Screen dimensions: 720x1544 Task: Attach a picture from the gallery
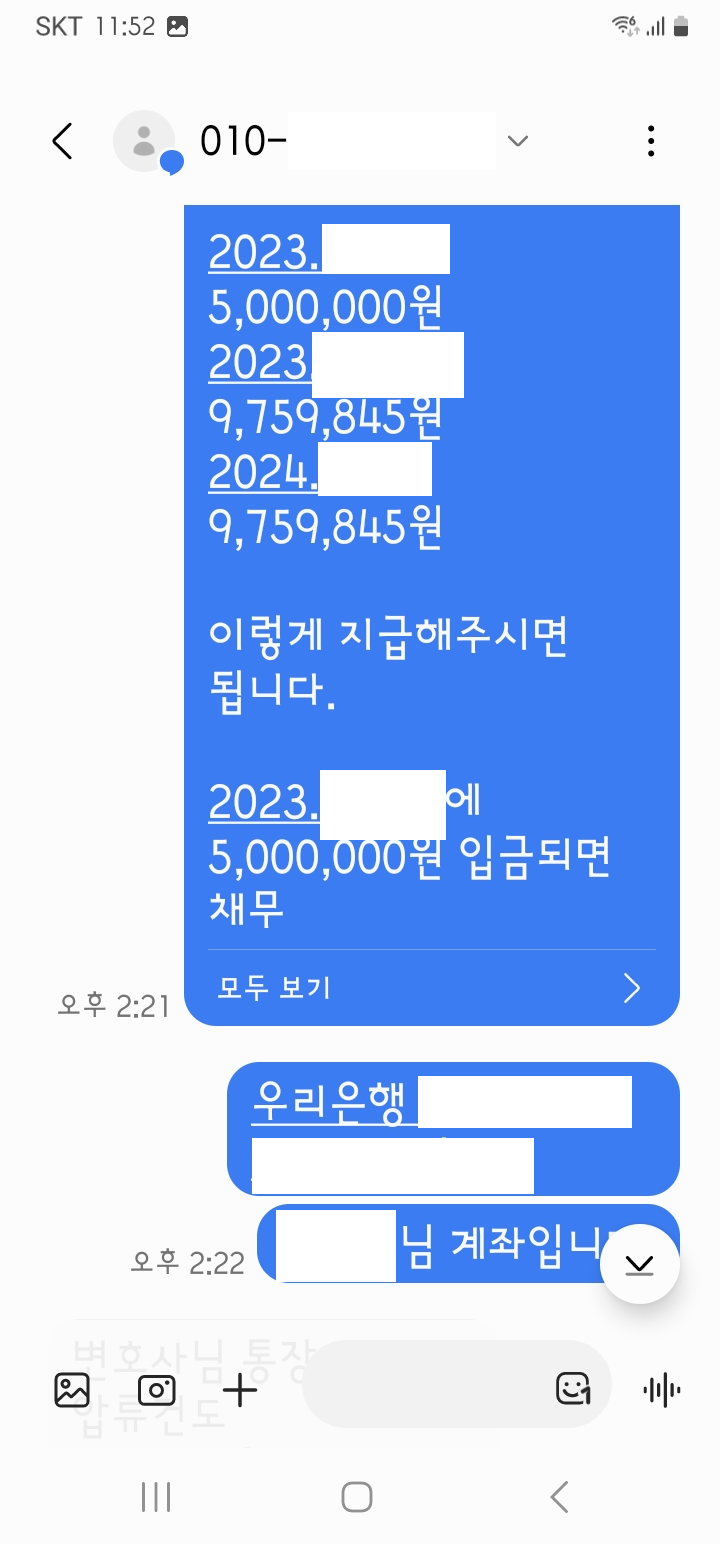(72, 1390)
